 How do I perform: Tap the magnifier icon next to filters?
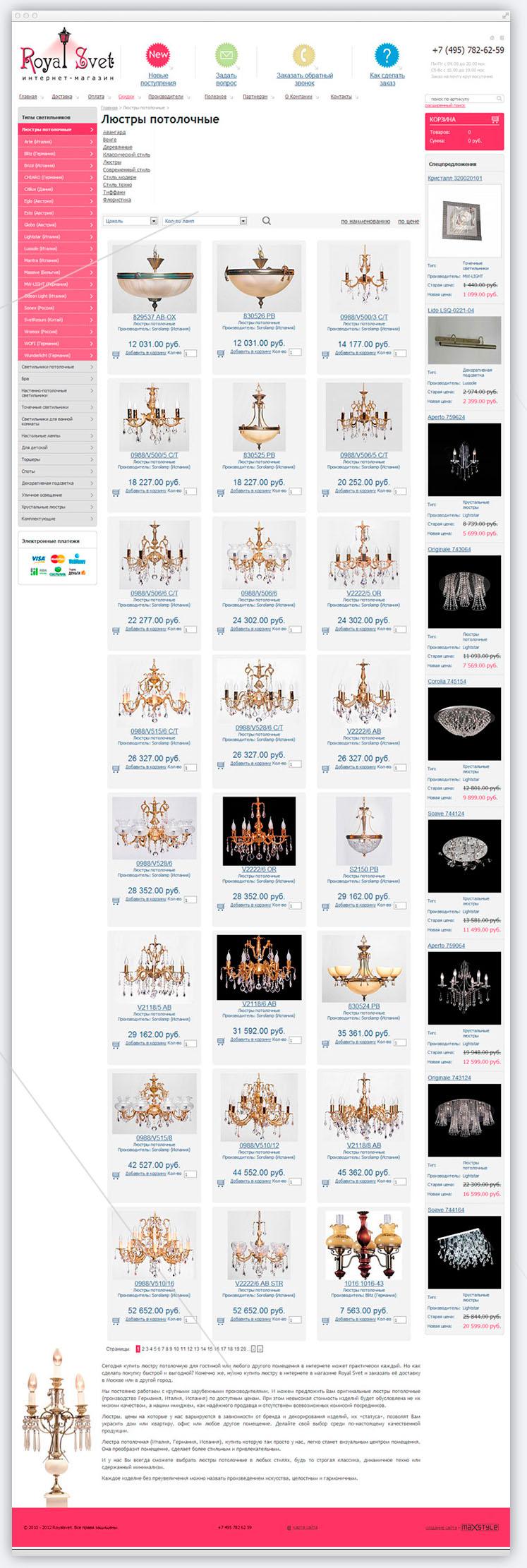(267, 221)
